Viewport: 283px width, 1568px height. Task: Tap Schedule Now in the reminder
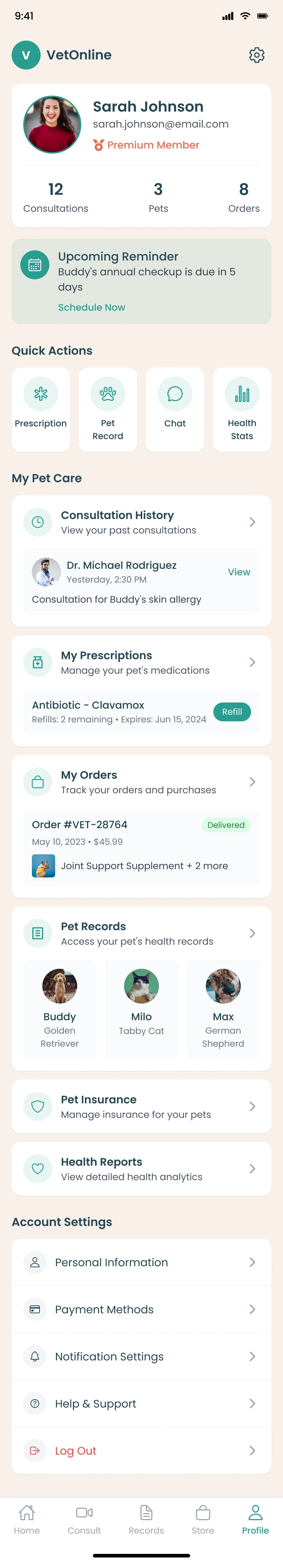coord(91,307)
